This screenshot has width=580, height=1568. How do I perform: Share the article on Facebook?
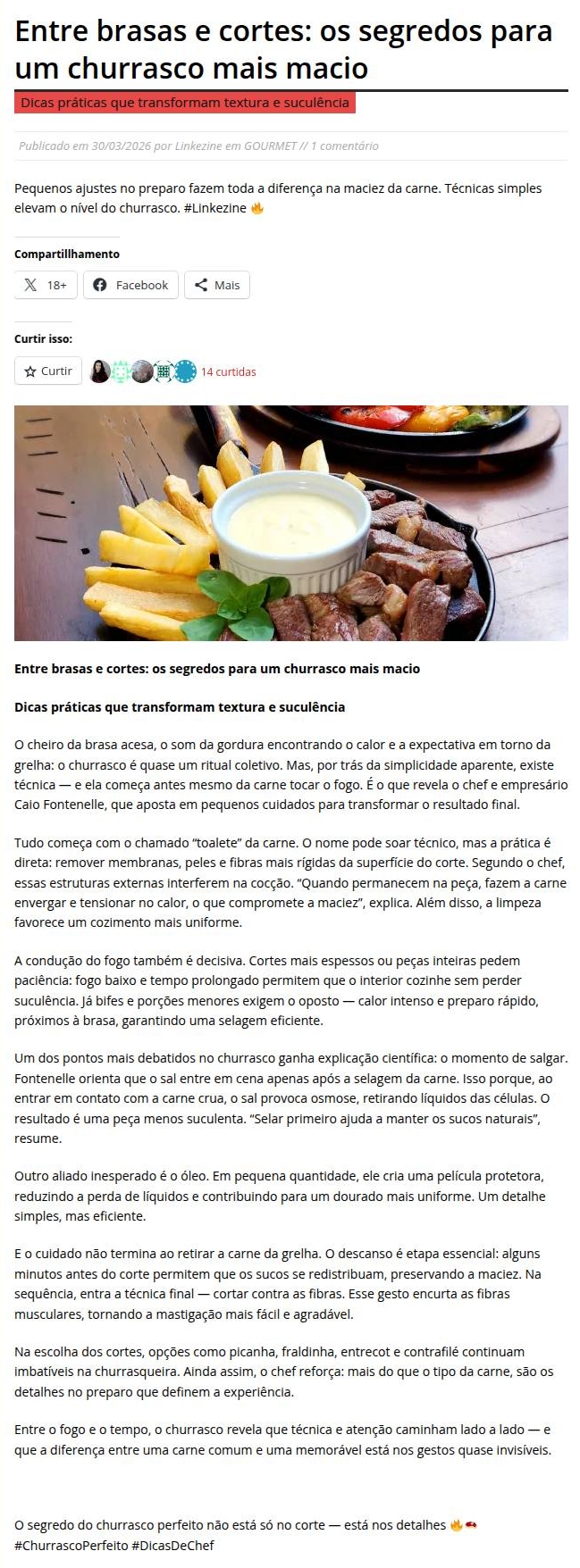[x=130, y=285]
